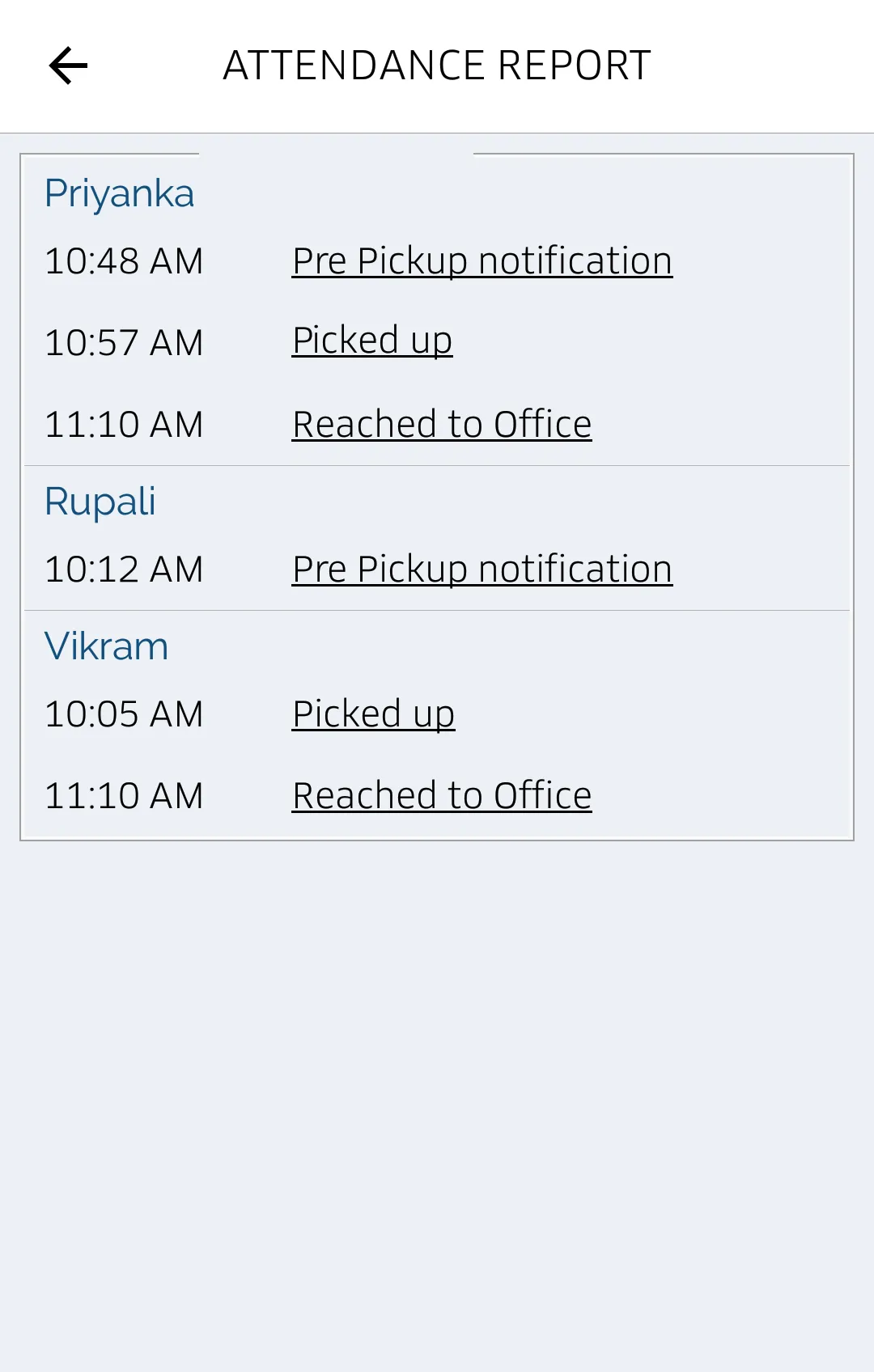This screenshot has height=1372, width=874.
Task: Select Priyanka's Picked up status link
Action: coord(371,341)
